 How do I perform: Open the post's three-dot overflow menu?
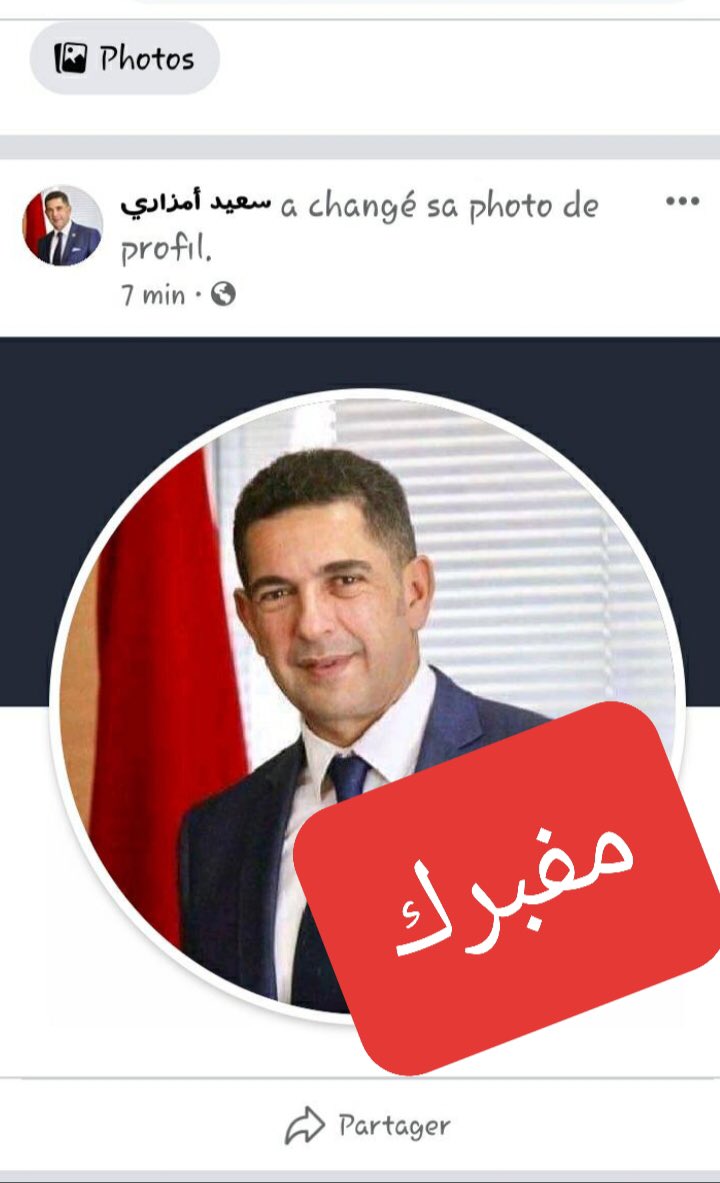682,202
